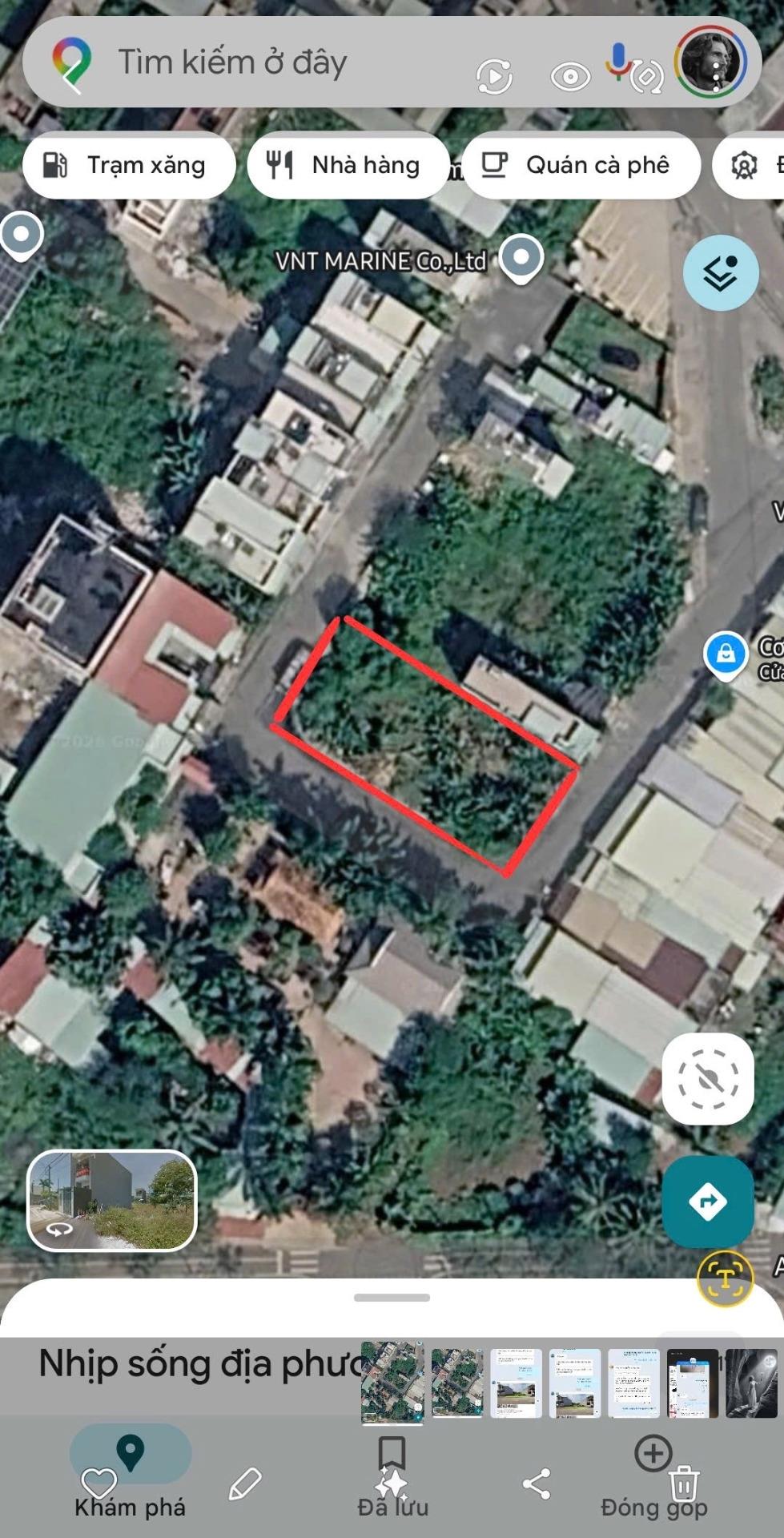Share this image
The height and width of the screenshot is (1538, 784).
[x=536, y=1484]
